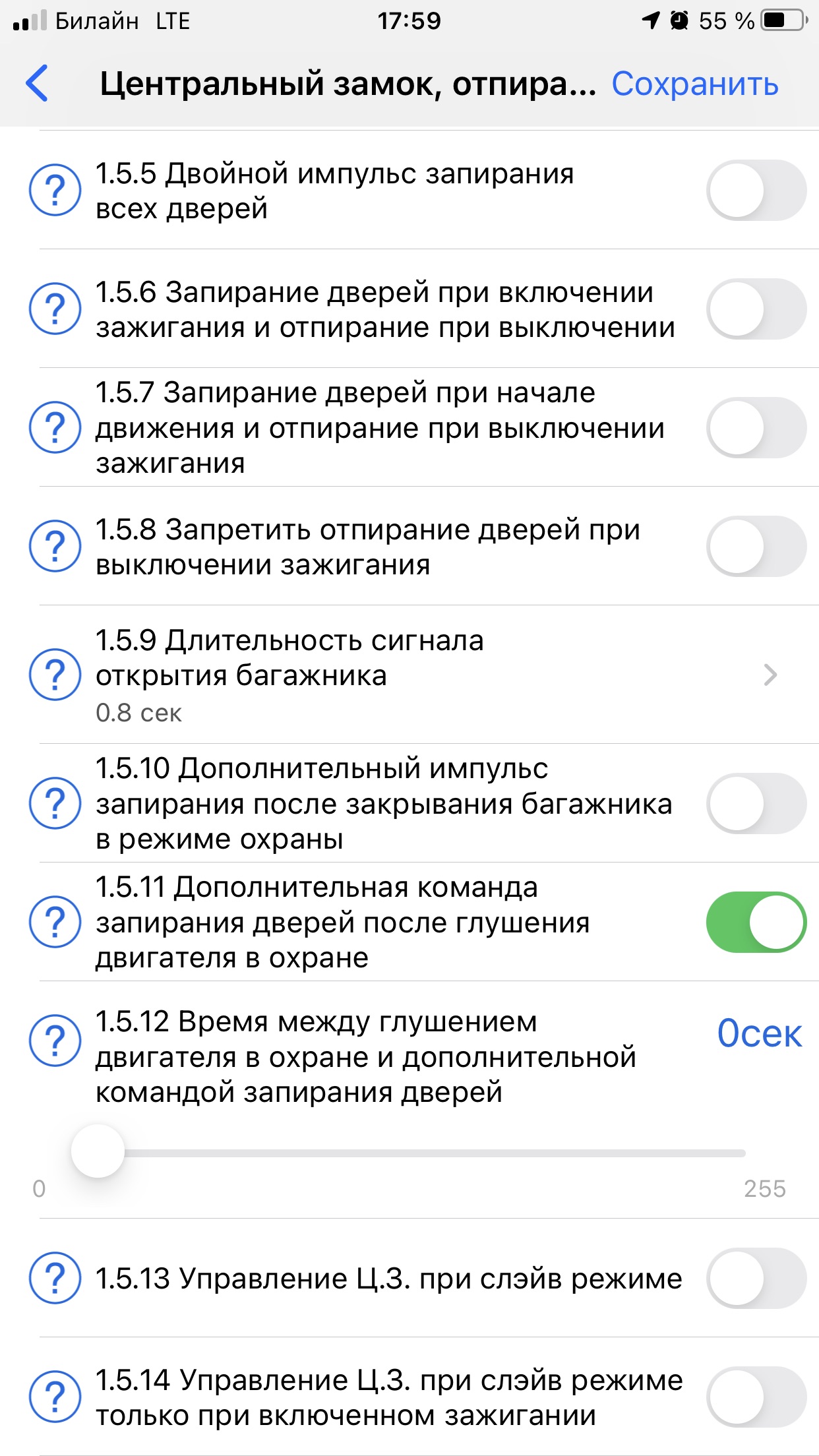Enable 1.5.13 Управление Ц.З. при слэйв режиме
This screenshot has height=1456, width=819.
point(756,1278)
